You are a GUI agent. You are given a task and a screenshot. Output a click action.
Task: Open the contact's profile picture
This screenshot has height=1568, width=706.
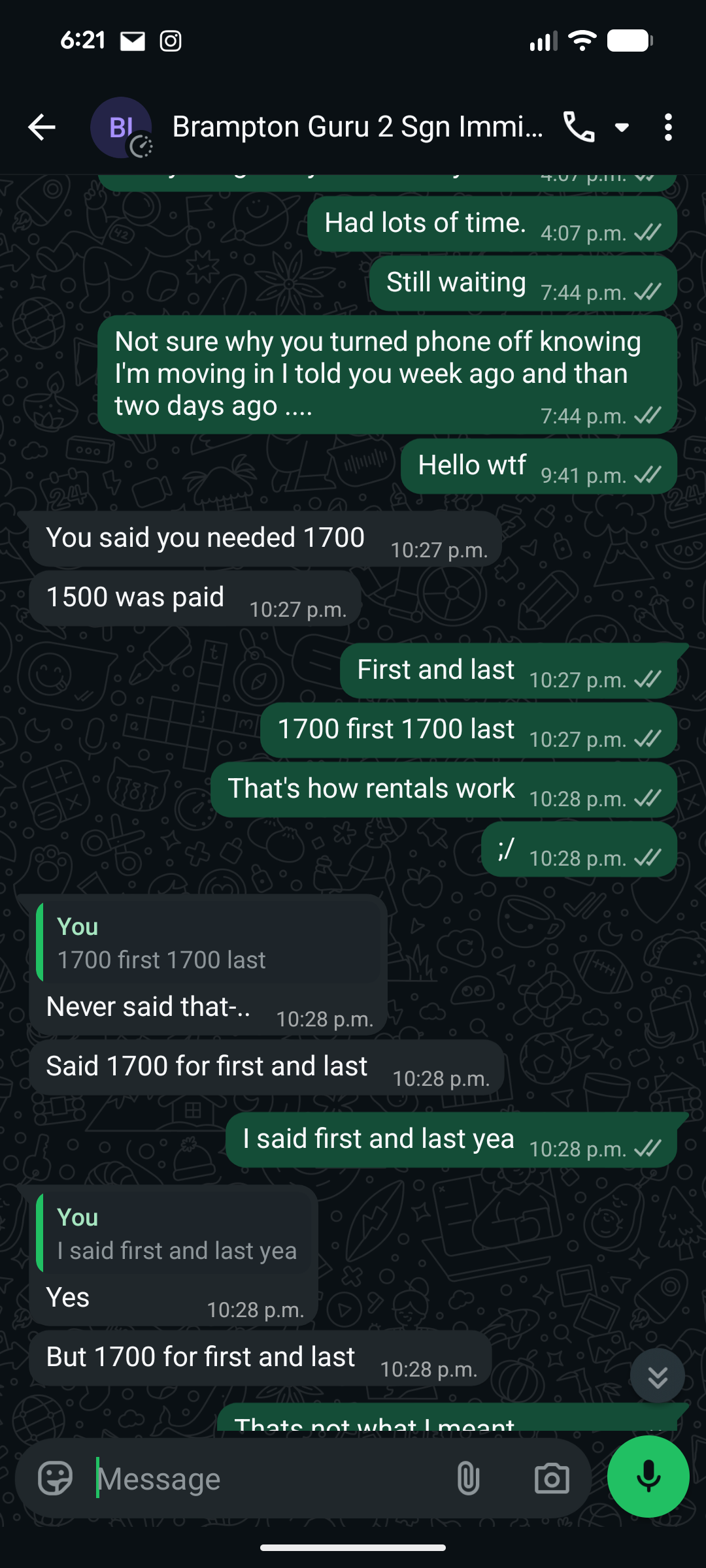pos(121,127)
